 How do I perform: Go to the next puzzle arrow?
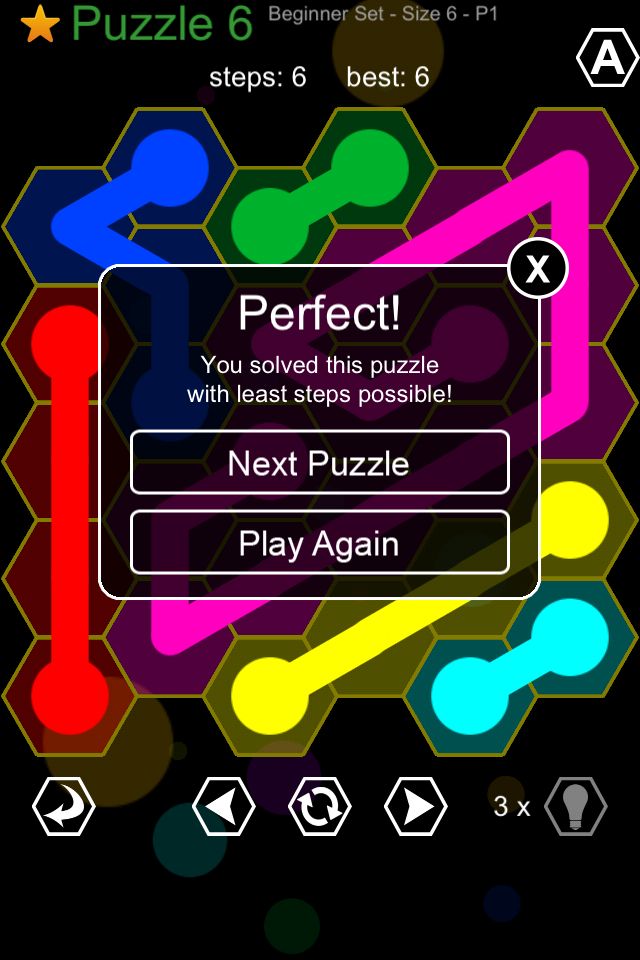(x=415, y=806)
